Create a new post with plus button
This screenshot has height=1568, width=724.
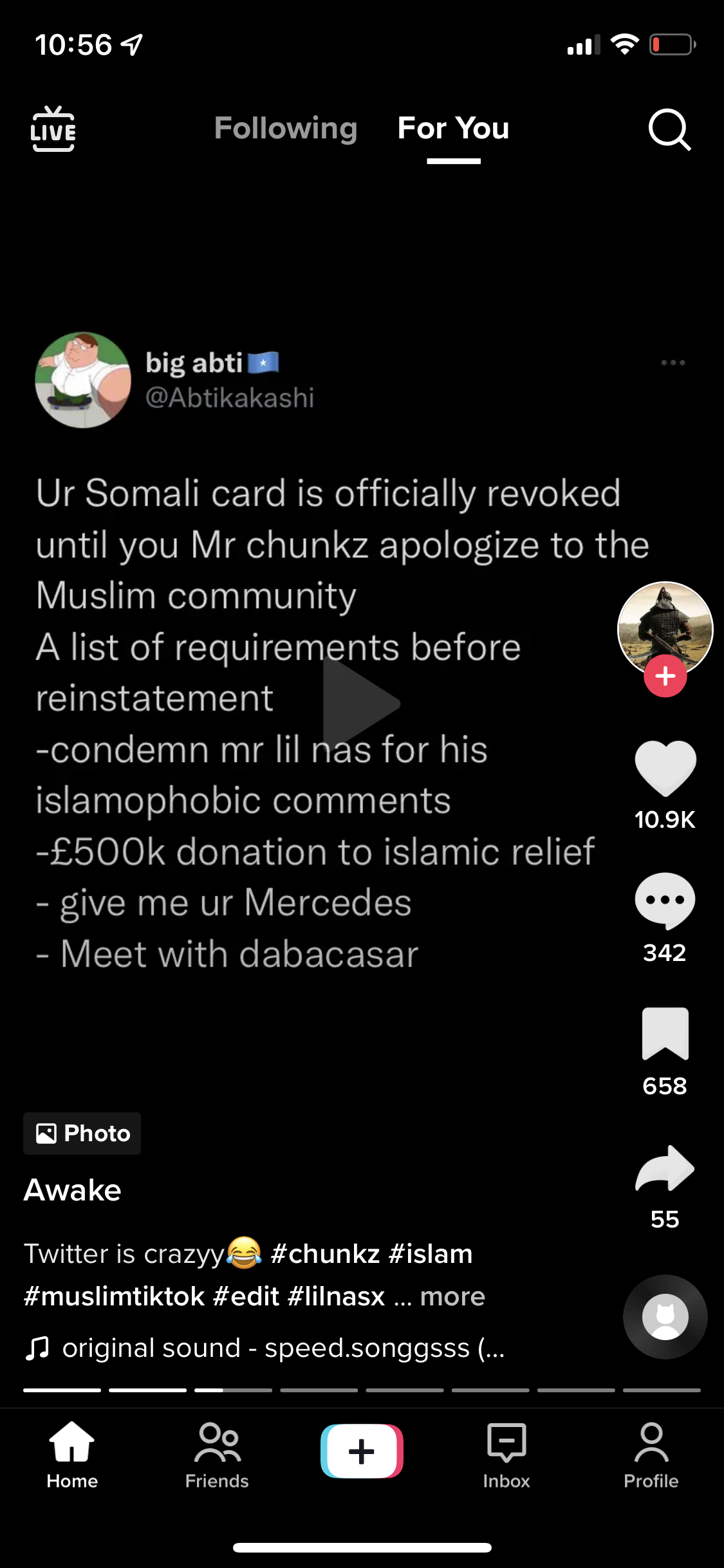click(362, 1451)
